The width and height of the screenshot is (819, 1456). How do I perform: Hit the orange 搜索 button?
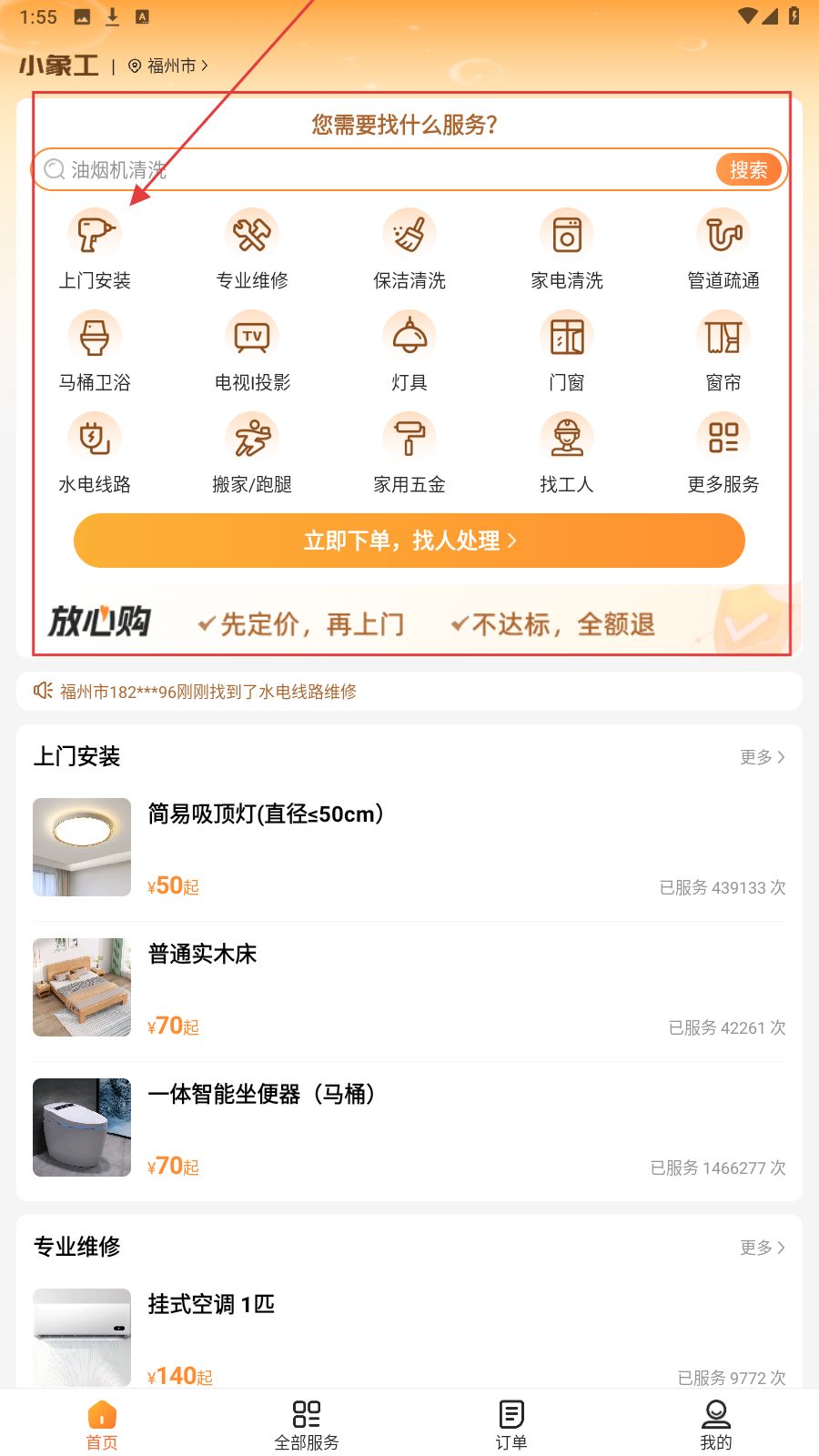[748, 170]
